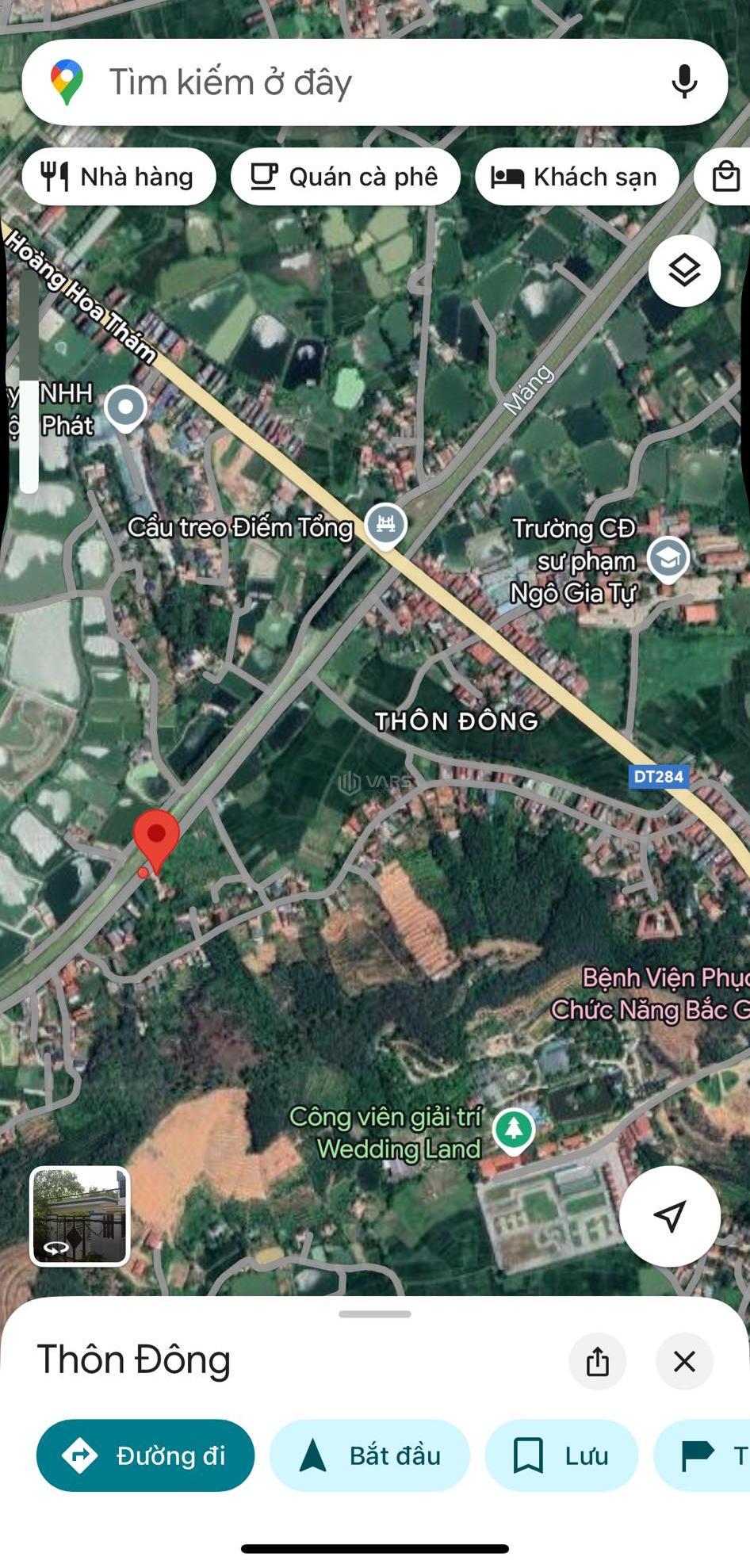Filter by "Quán cà phê"
The height and width of the screenshot is (1568, 750).
[x=345, y=177]
